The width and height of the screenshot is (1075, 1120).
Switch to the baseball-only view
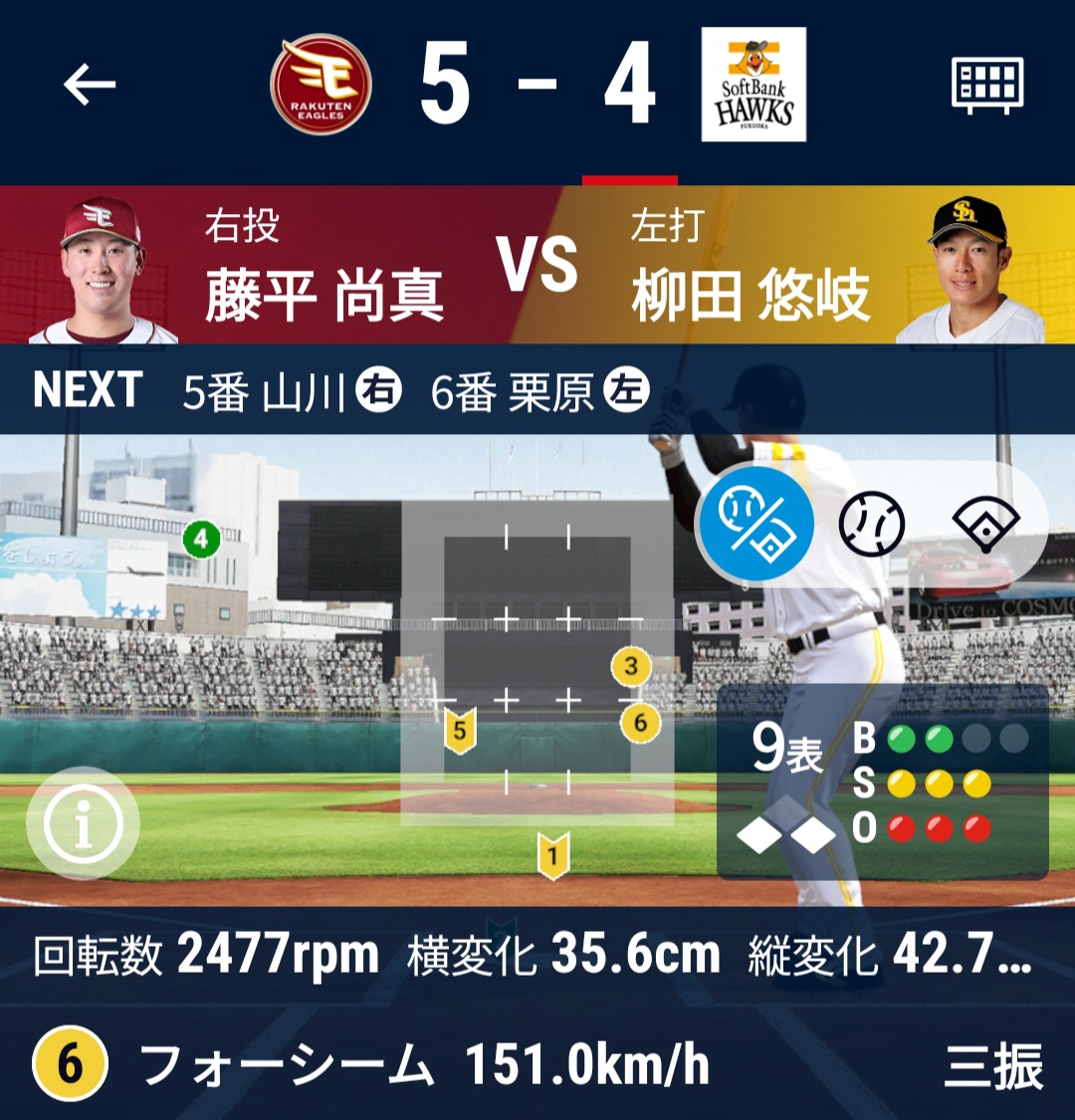(x=871, y=524)
